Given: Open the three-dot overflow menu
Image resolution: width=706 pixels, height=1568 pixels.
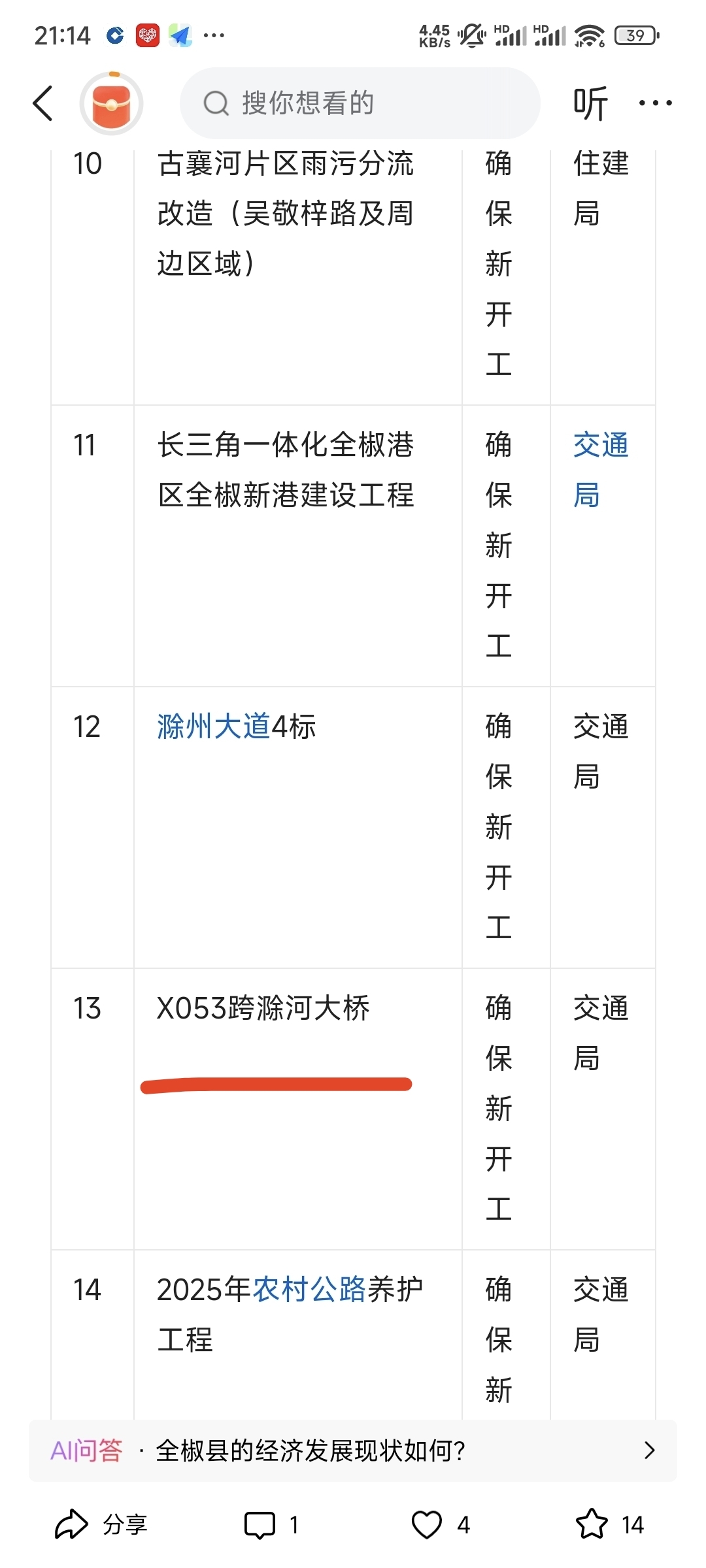Looking at the screenshot, I should pos(655,103).
